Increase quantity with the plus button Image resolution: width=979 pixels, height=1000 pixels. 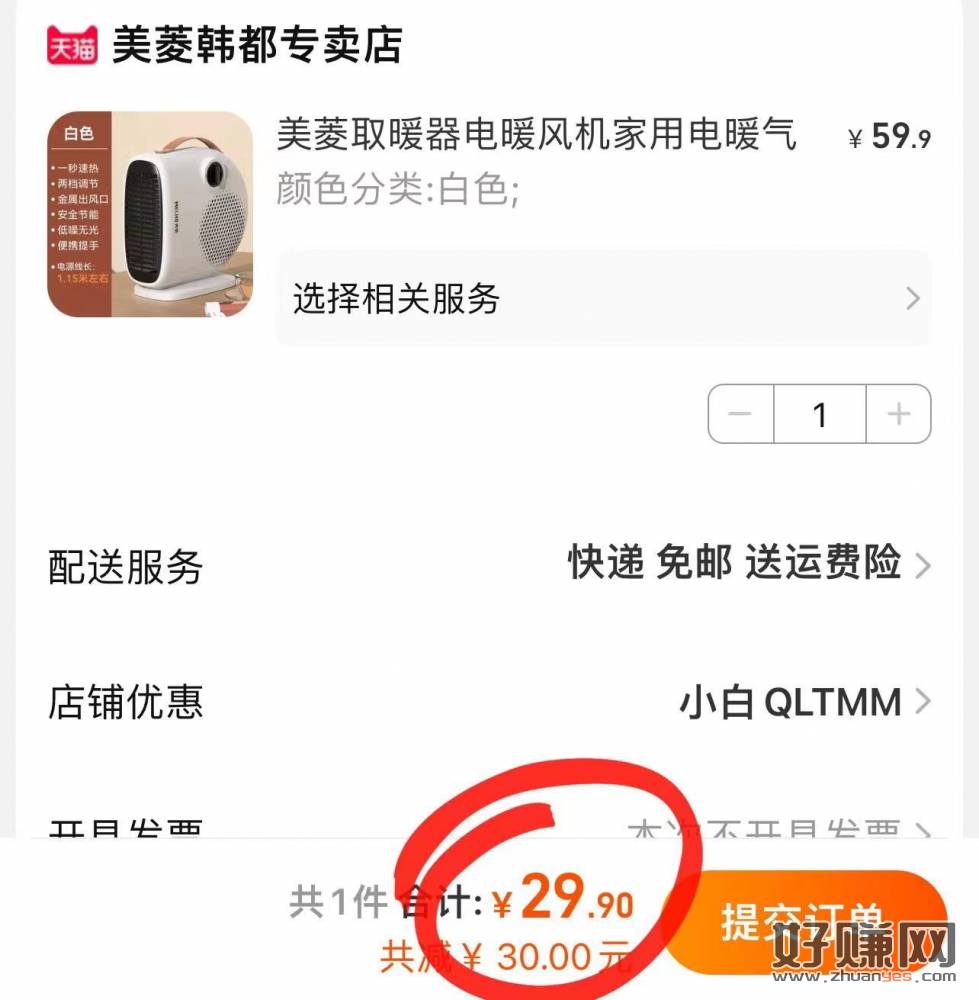click(x=898, y=414)
